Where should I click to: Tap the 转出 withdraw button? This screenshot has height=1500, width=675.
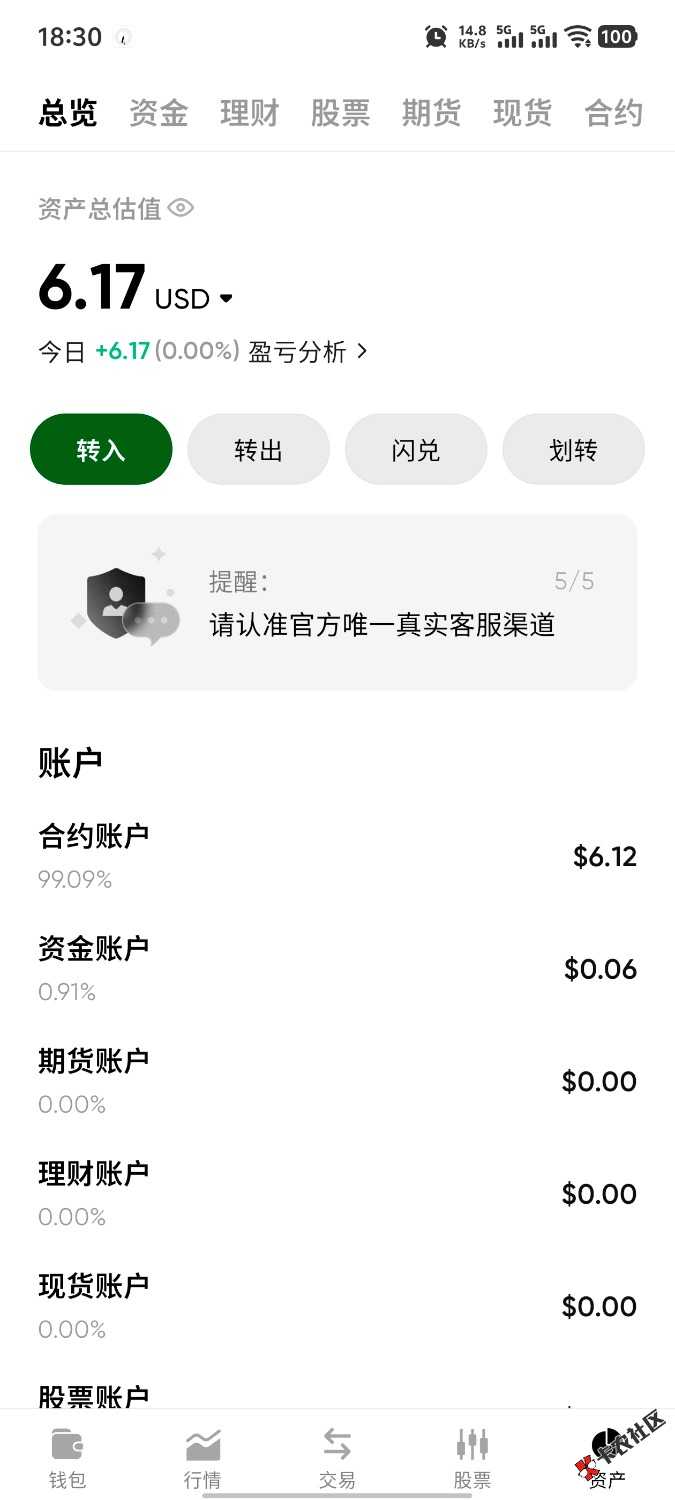tap(258, 450)
